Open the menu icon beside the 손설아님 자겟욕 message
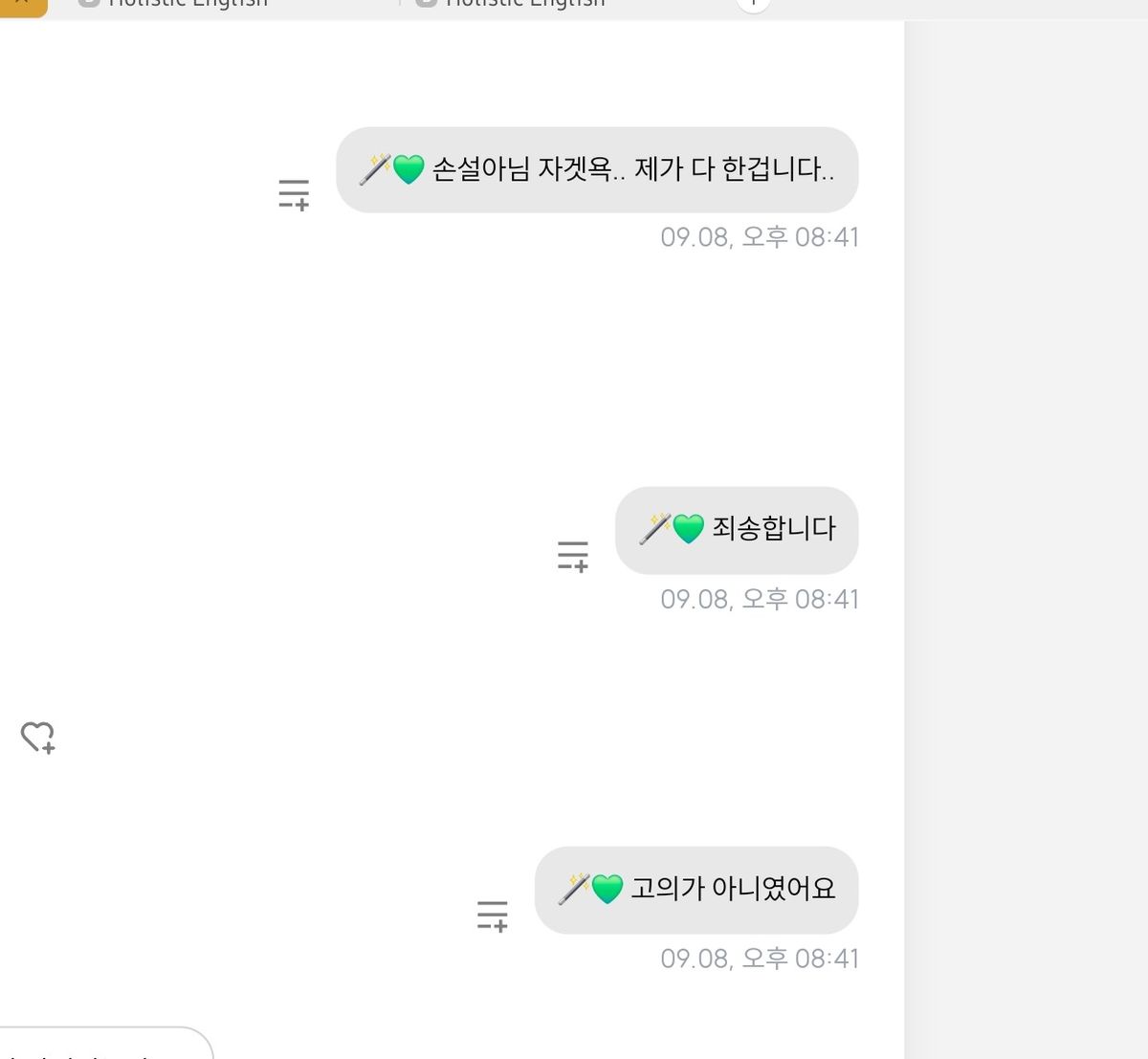 click(x=294, y=194)
